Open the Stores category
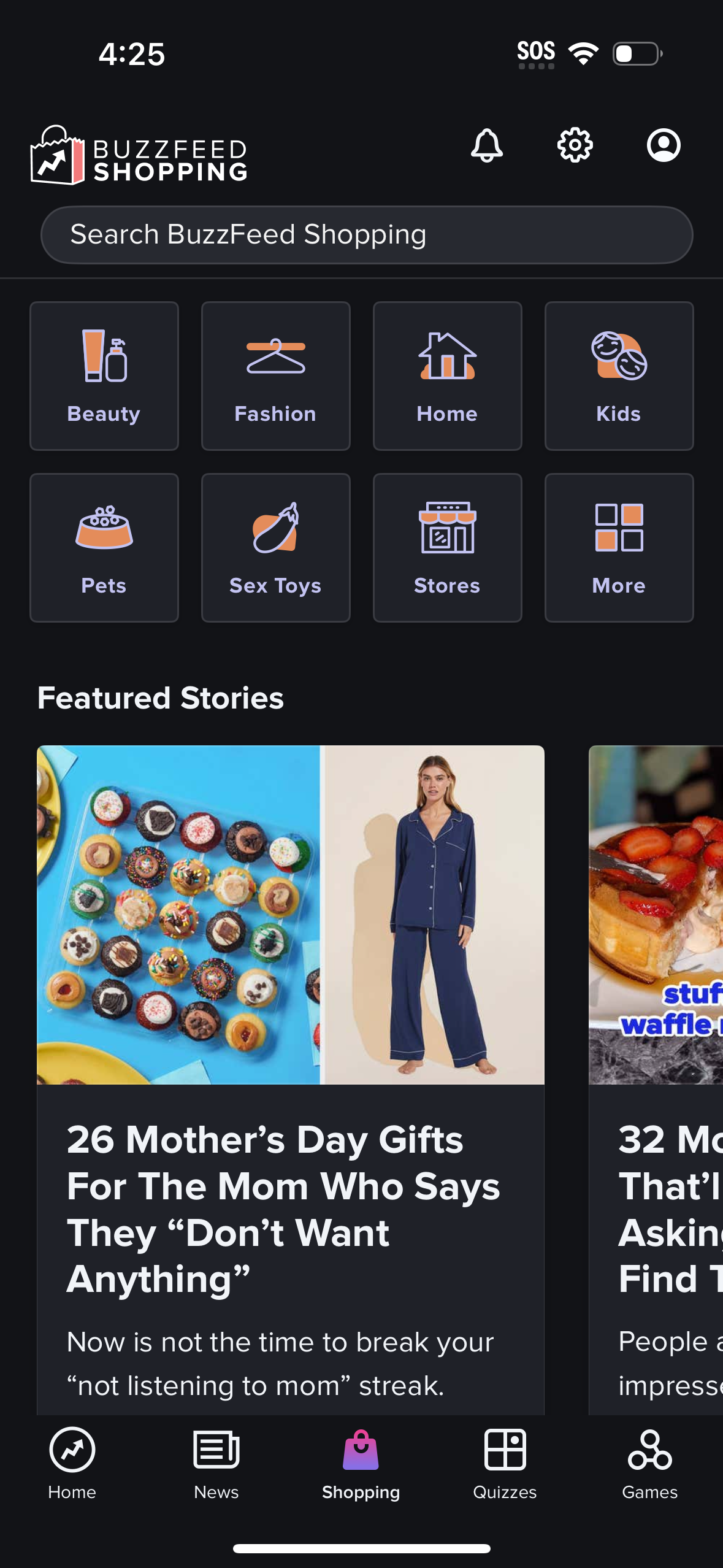This screenshot has height=1568, width=723. click(447, 547)
